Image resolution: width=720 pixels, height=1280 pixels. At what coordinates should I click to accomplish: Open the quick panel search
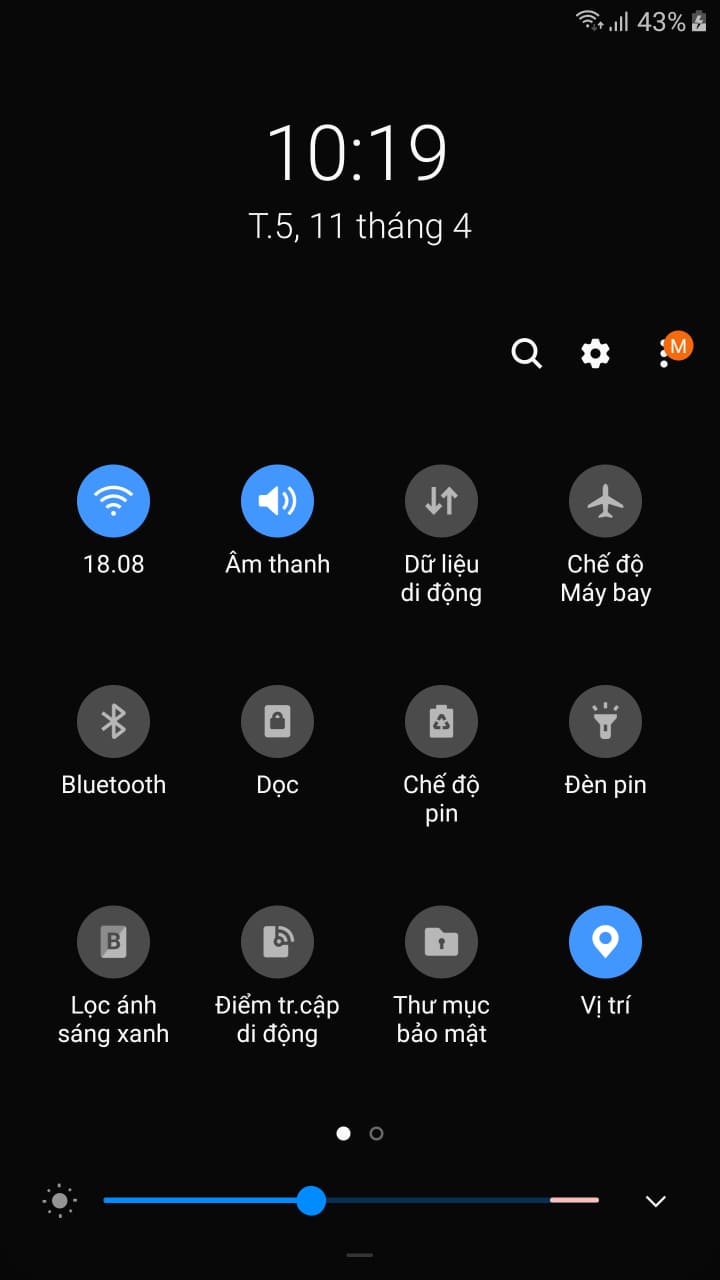point(526,353)
